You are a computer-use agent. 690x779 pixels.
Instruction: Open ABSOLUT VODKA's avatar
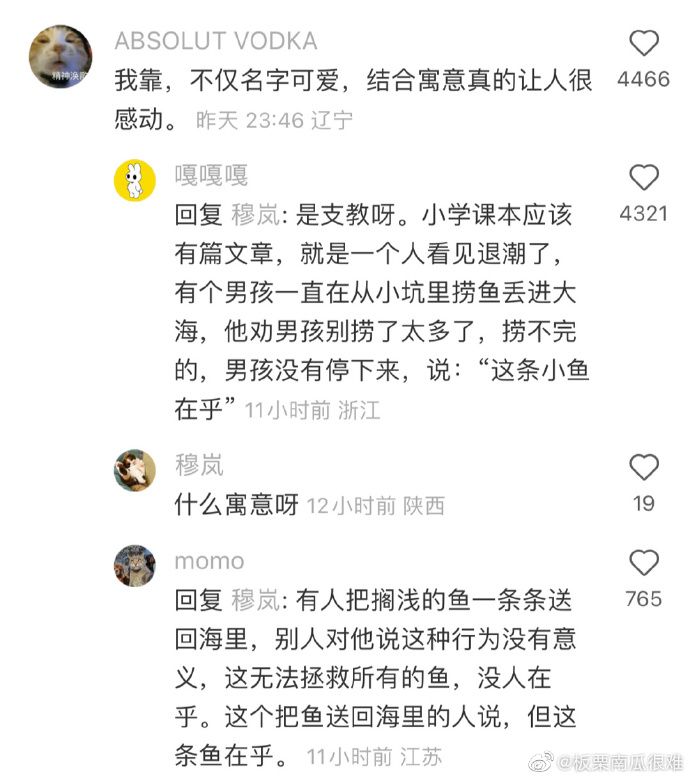[62, 58]
